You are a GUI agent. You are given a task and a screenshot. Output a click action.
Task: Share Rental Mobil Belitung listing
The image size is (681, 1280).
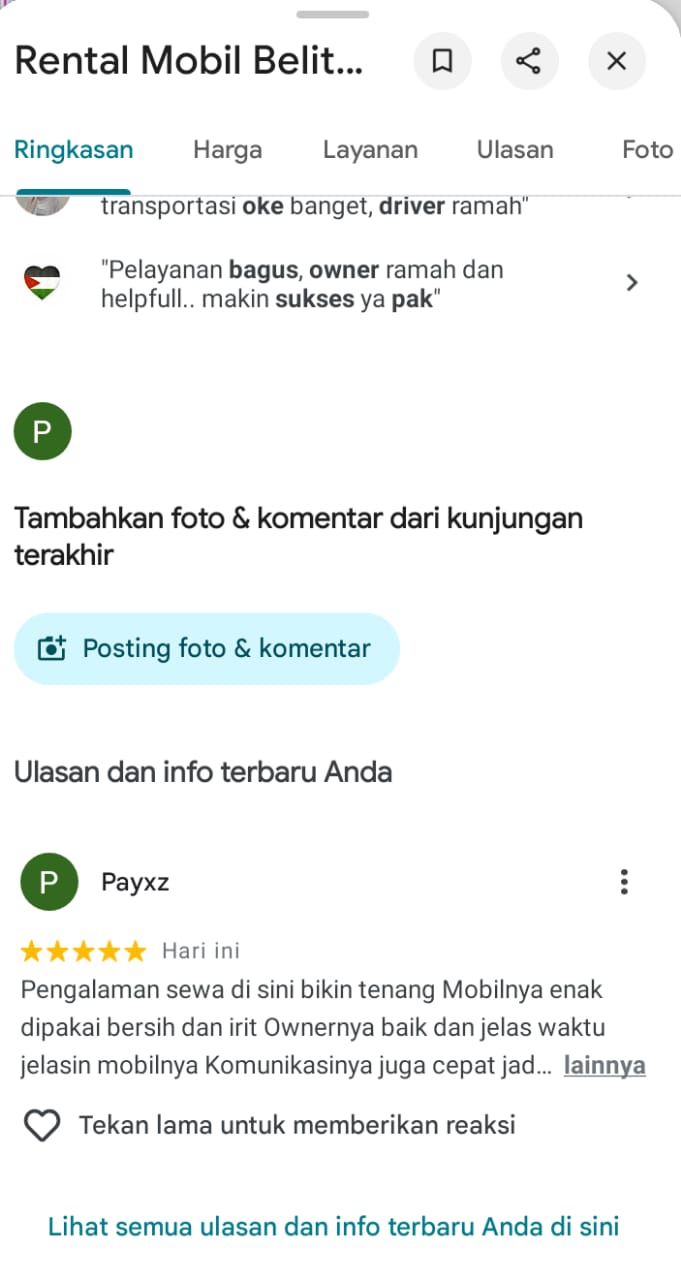pos(528,62)
